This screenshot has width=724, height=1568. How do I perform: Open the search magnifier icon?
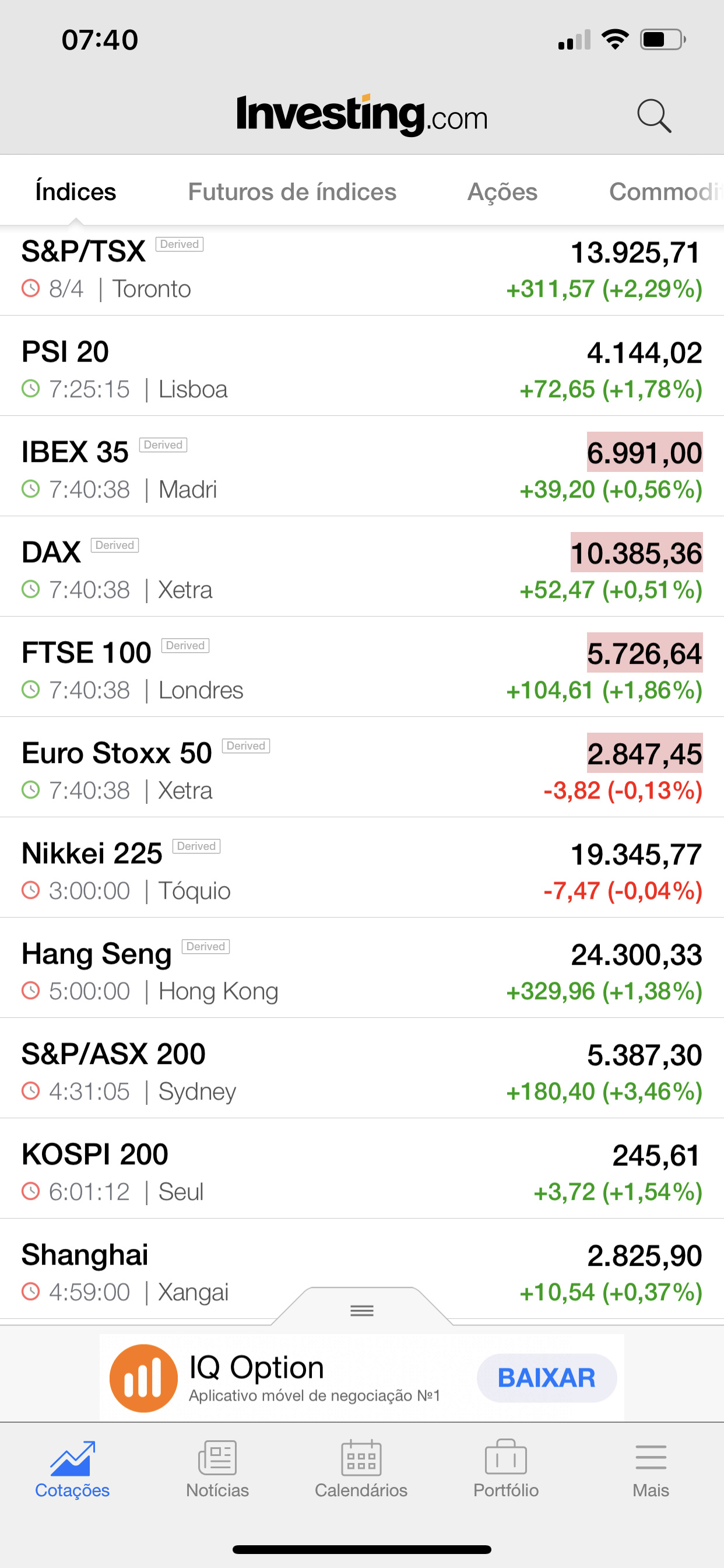coord(654,116)
